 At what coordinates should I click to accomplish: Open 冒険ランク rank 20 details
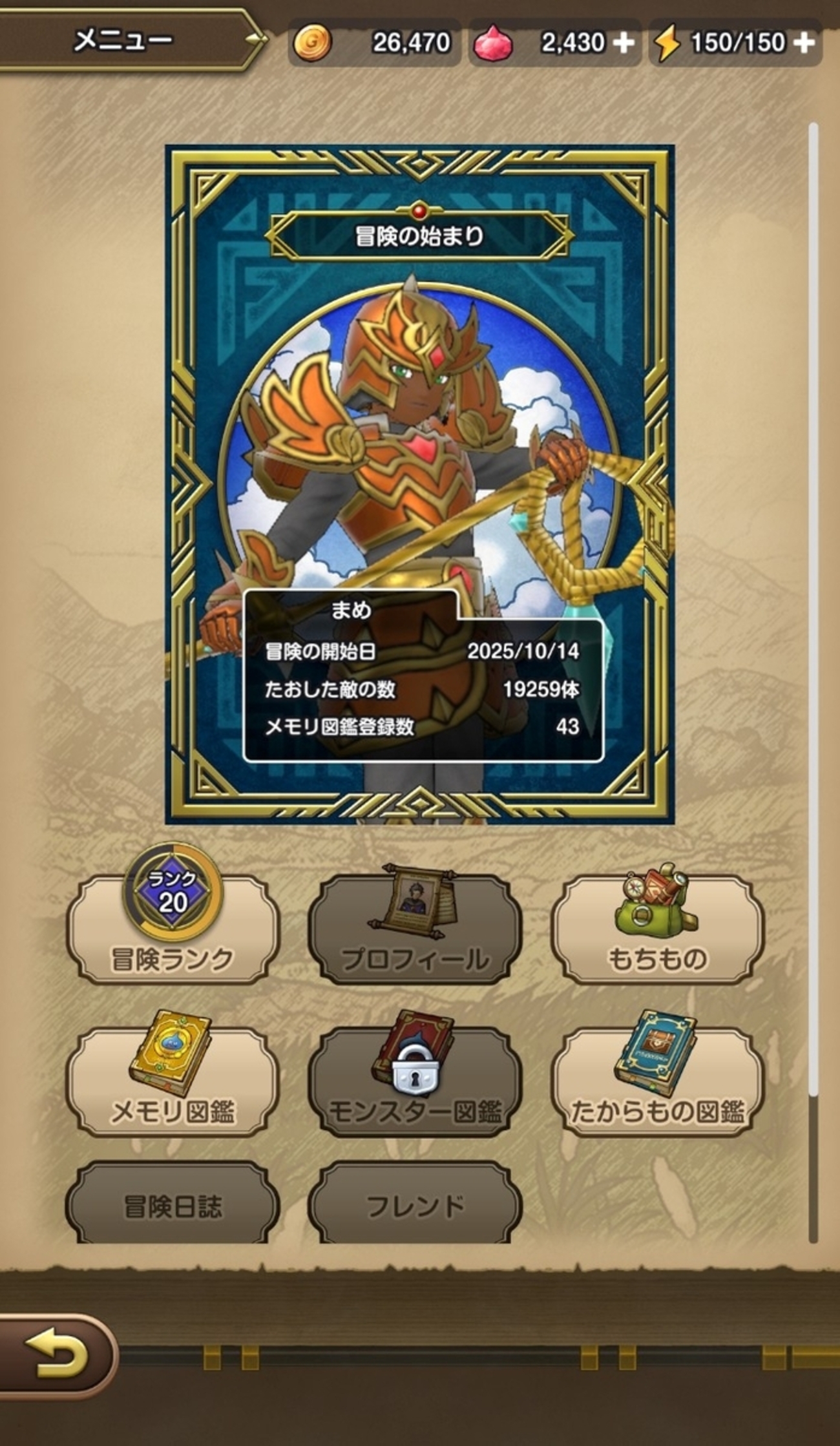click(x=173, y=930)
